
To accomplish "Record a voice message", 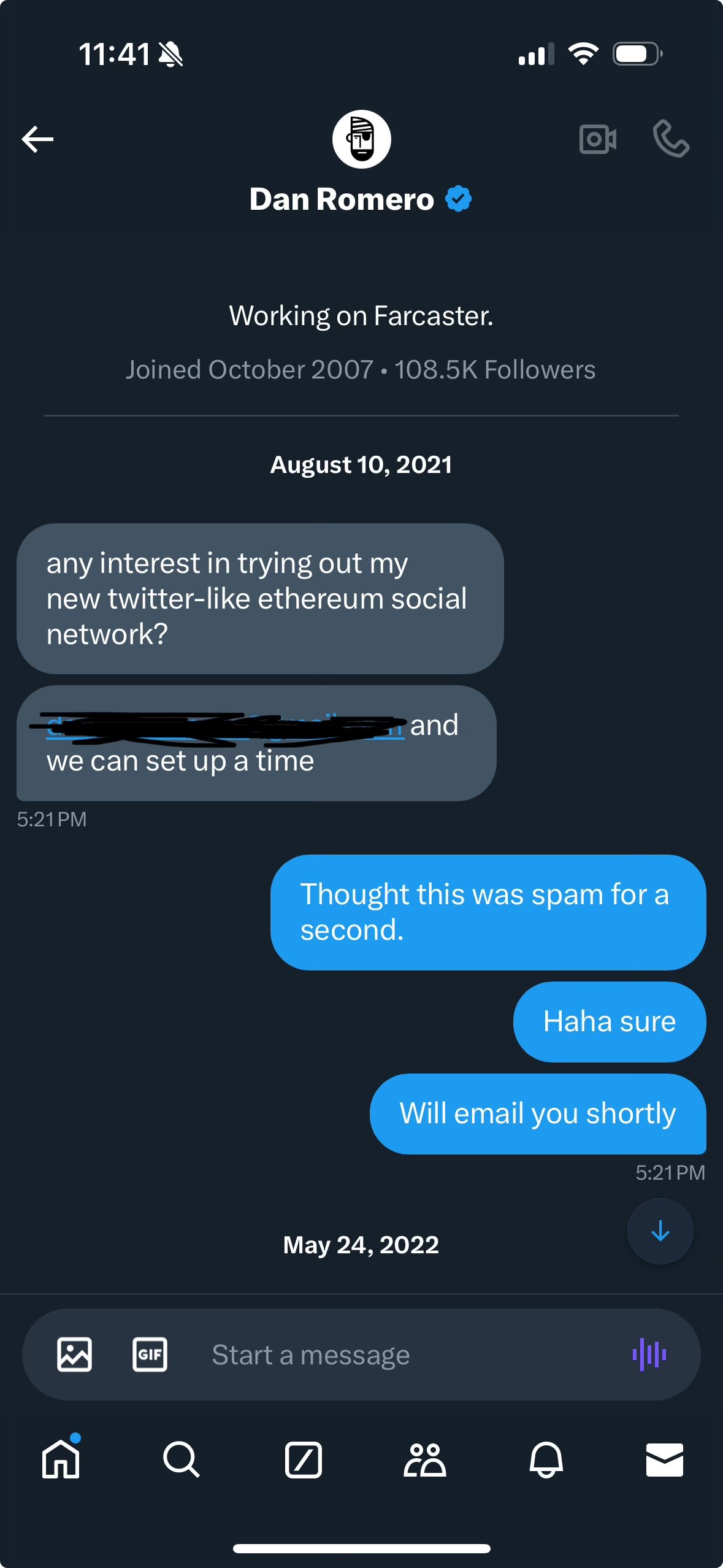I will click(649, 1355).
